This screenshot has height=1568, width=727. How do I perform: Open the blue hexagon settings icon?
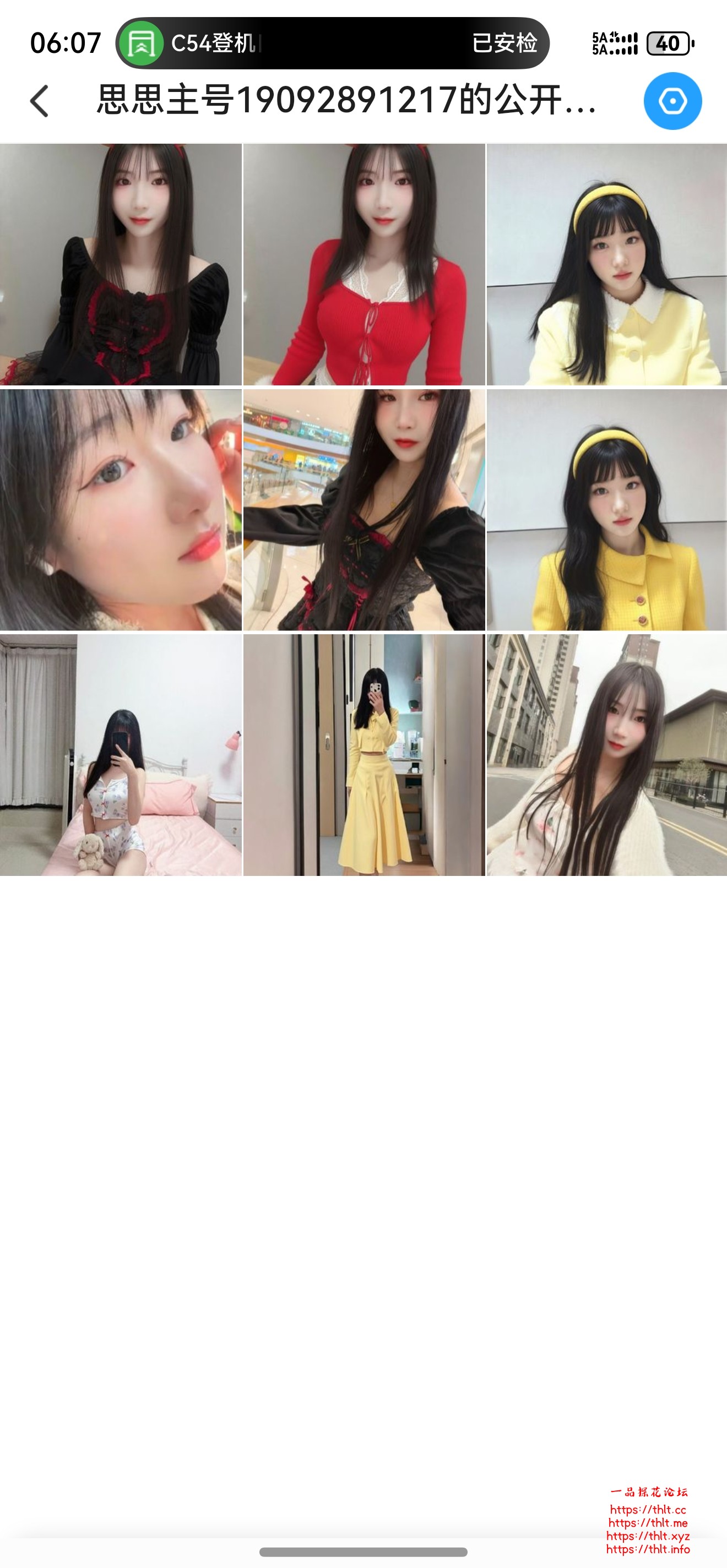[x=672, y=101]
